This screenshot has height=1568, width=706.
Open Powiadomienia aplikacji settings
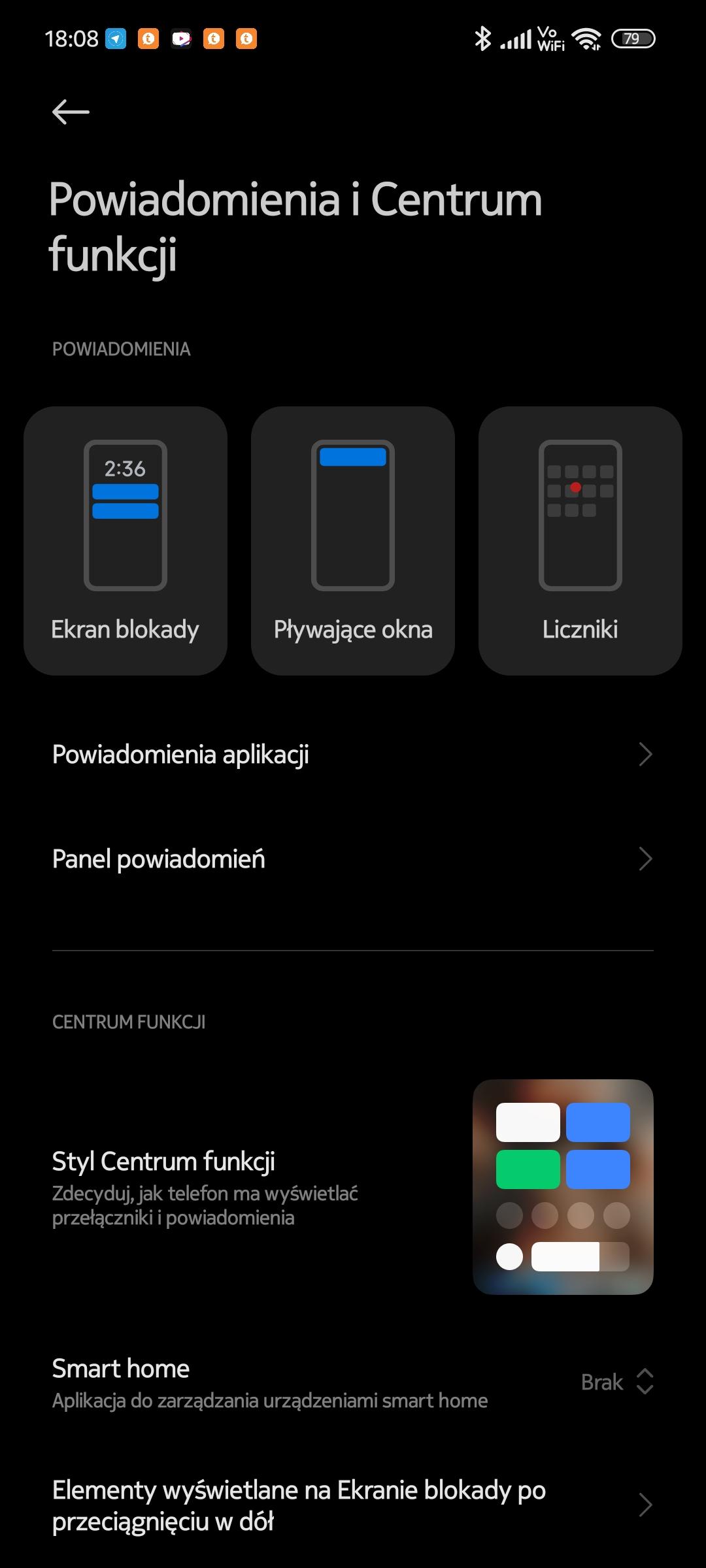click(x=353, y=755)
